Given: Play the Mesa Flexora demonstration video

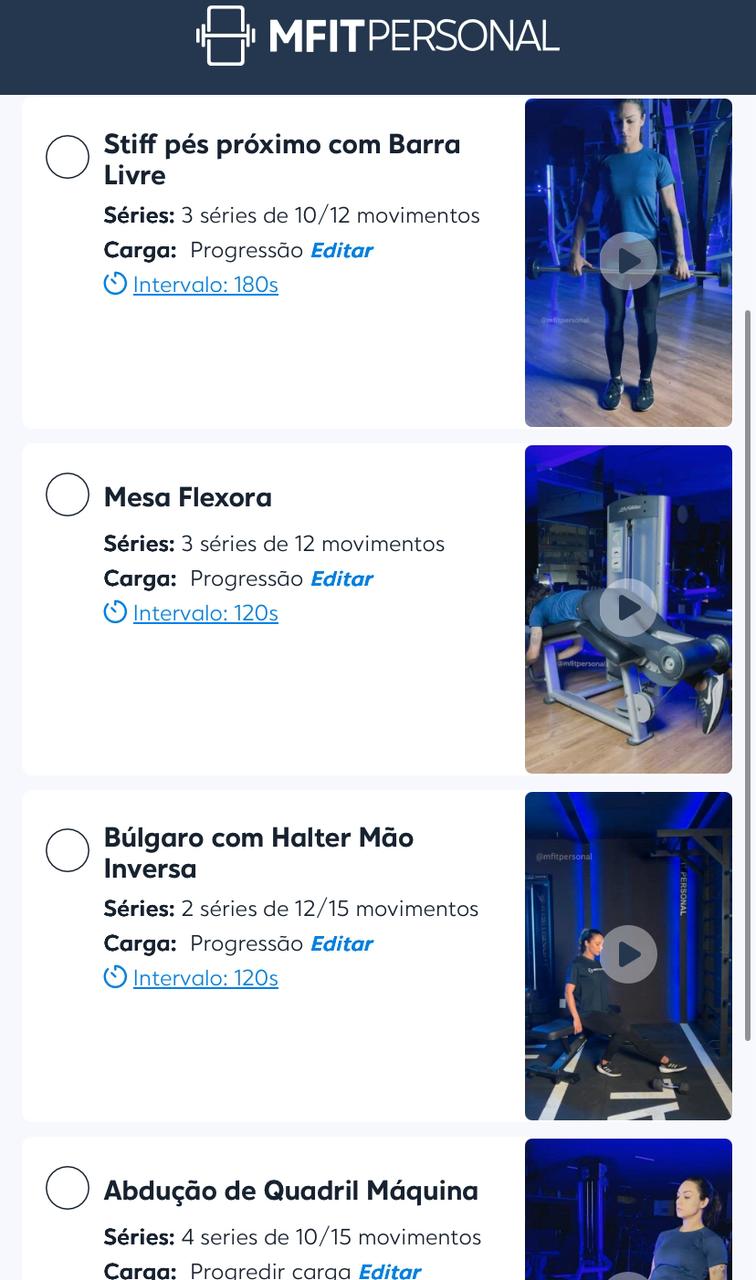Looking at the screenshot, I should coord(628,609).
